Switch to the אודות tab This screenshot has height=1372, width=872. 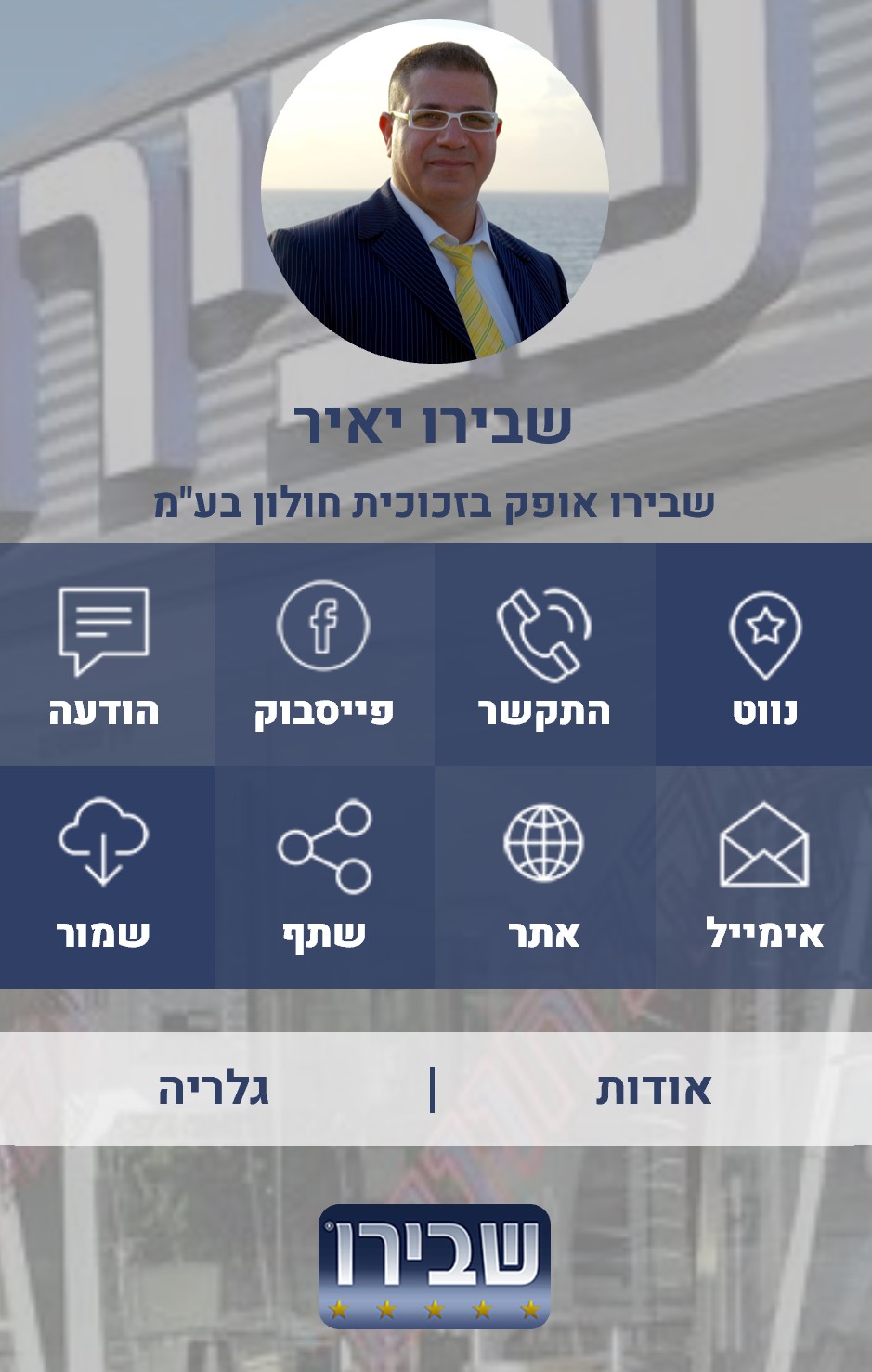[653, 1089]
